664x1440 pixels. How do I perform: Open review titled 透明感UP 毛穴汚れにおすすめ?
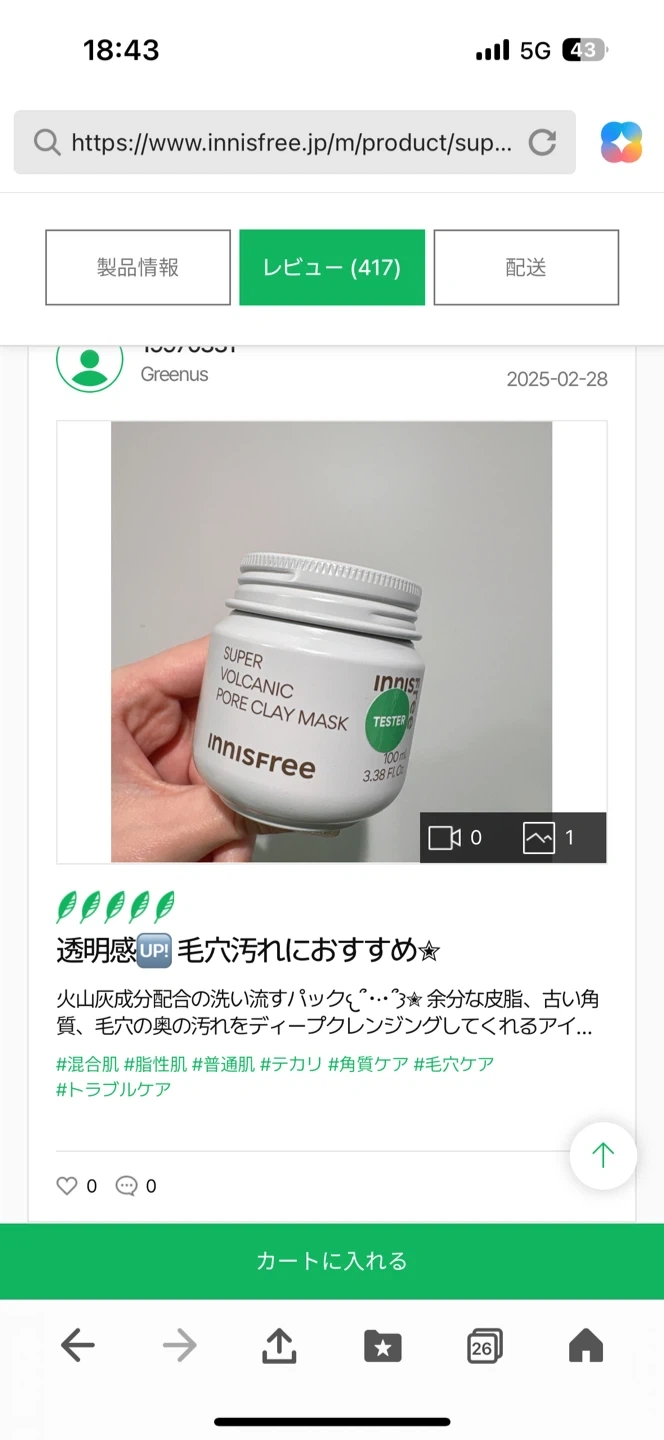pos(247,950)
